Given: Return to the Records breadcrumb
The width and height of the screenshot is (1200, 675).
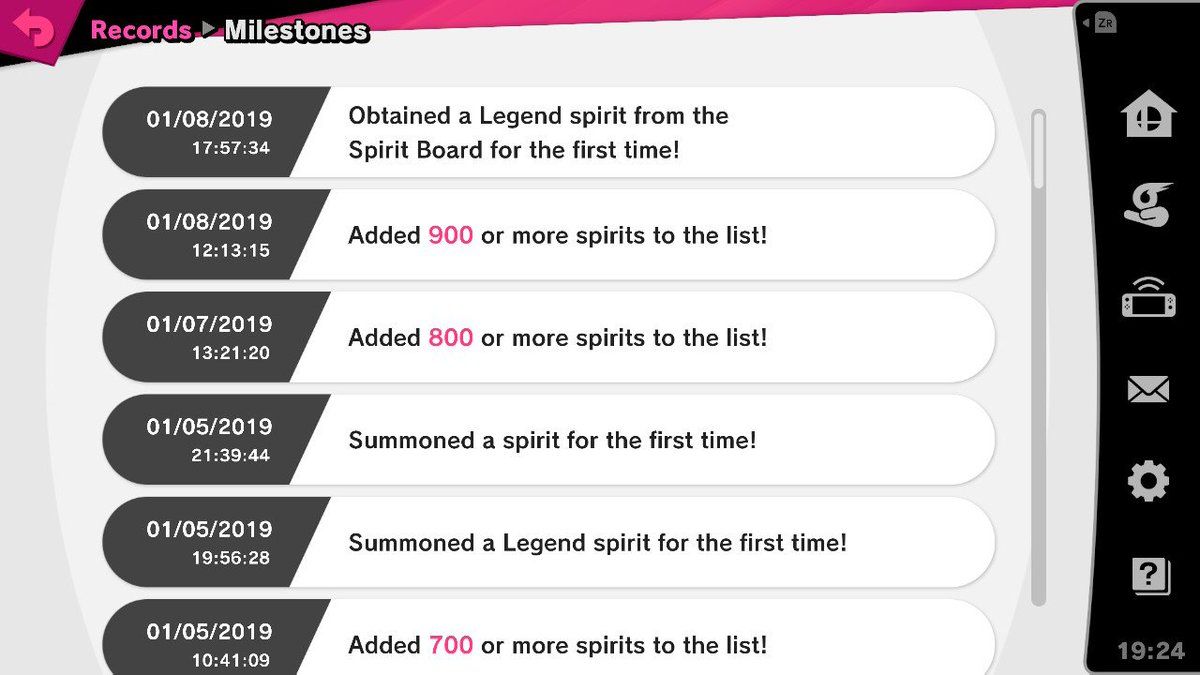Looking at the screenshot, I should click(141, 30).
